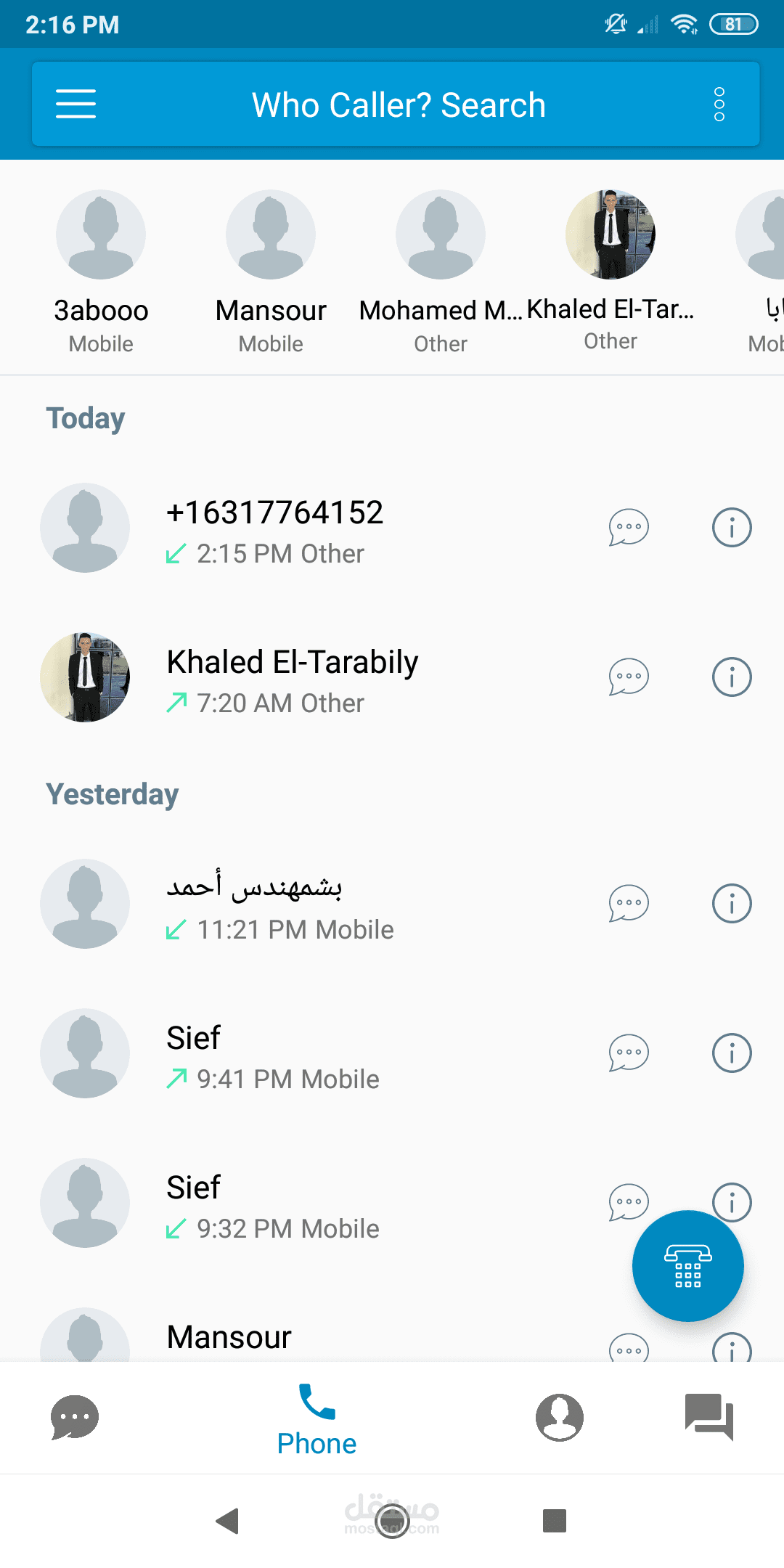Image resolution: width=784 pixels, height=1568 pixels.
Task: Message Sief from the 9:41 PM call
Action: (628, 1053)
